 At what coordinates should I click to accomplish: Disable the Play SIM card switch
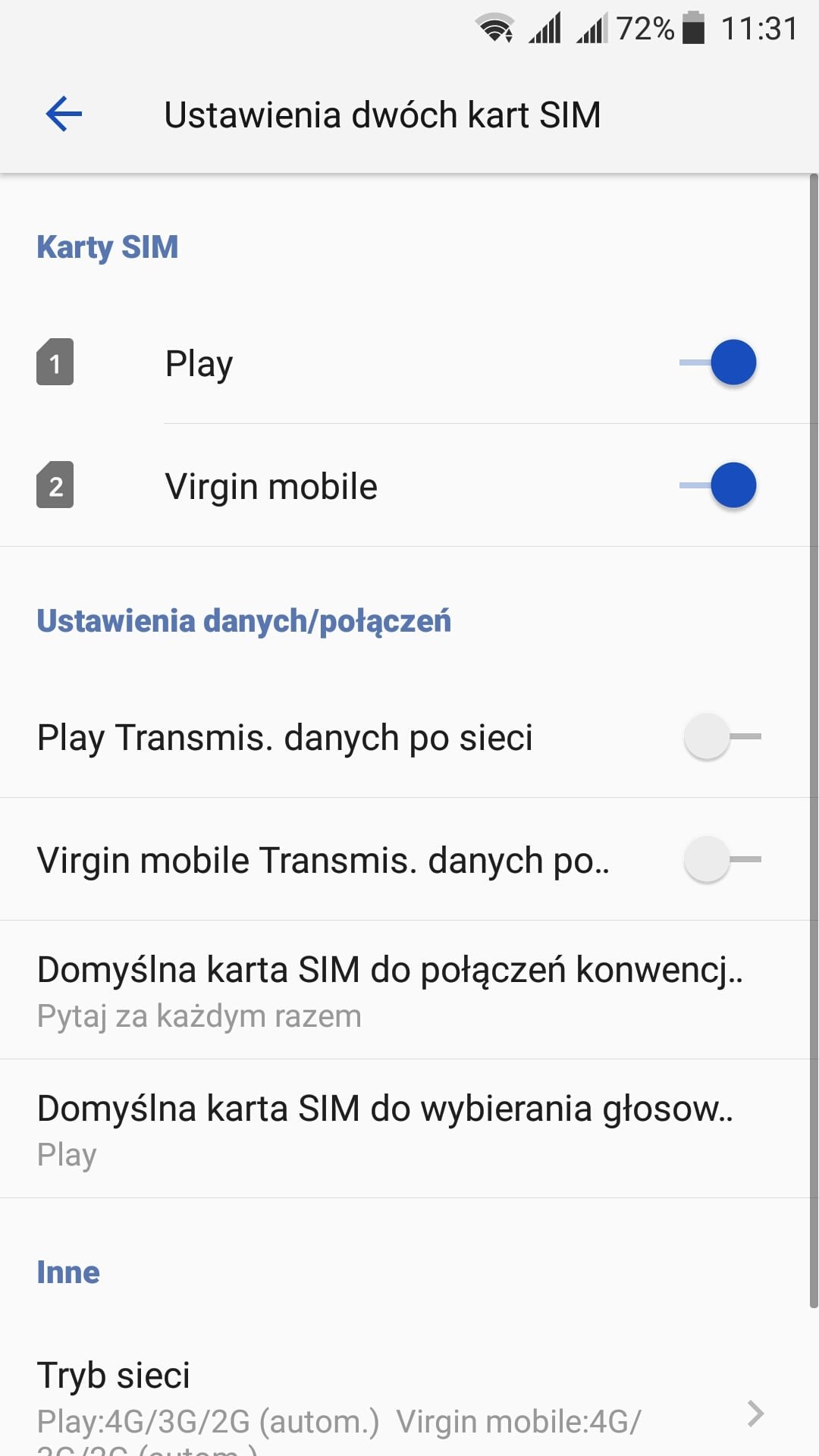tap(719, 362)
